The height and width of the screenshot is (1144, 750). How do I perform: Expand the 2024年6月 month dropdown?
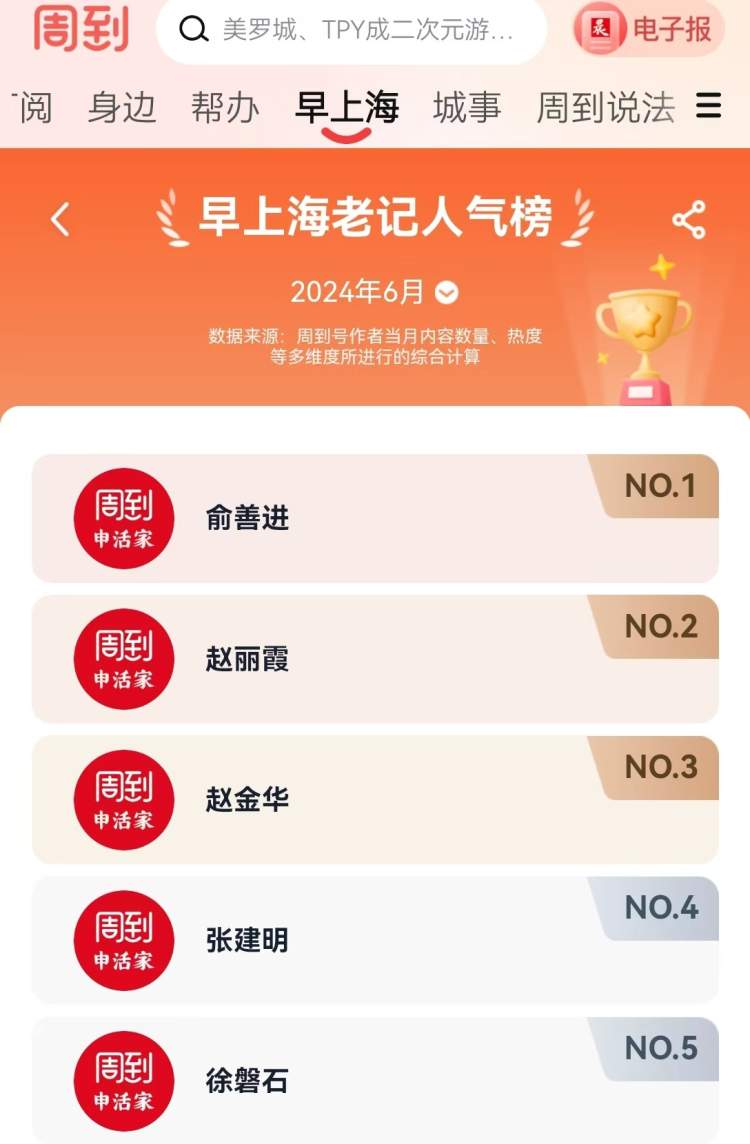(x=447, y=292)
